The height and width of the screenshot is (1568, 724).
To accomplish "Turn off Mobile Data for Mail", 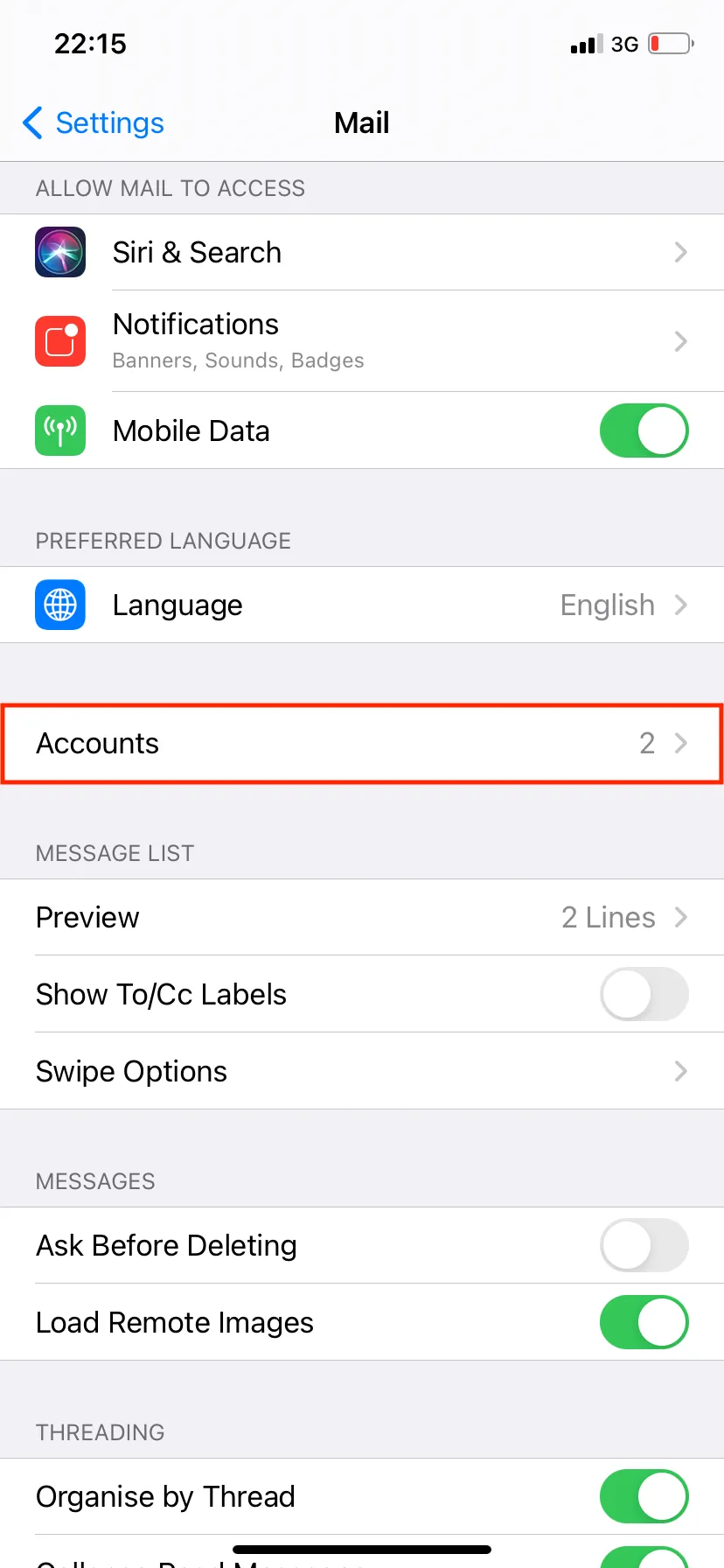I will (x=644, y=430).
